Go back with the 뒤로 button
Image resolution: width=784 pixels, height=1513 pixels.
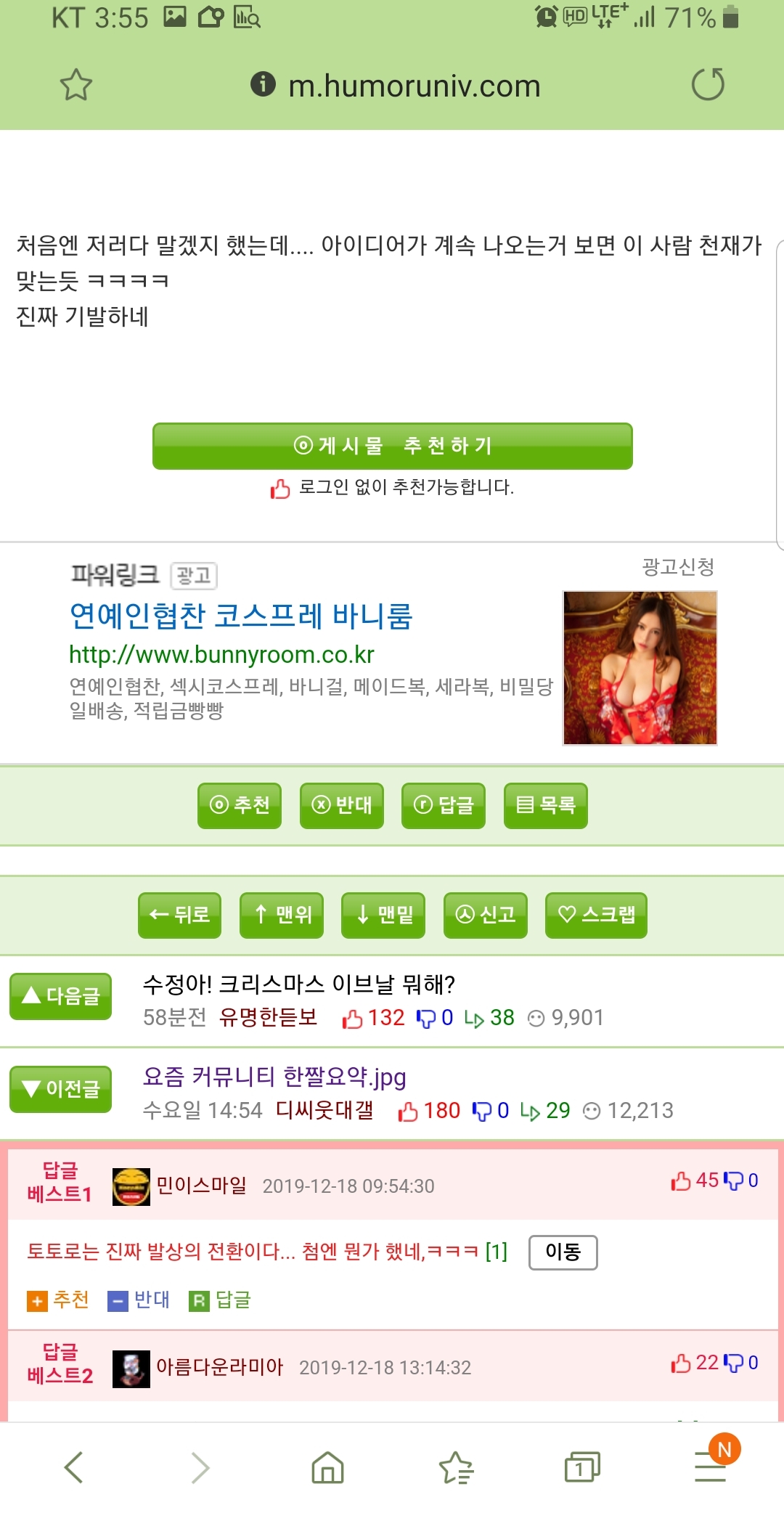179,915
